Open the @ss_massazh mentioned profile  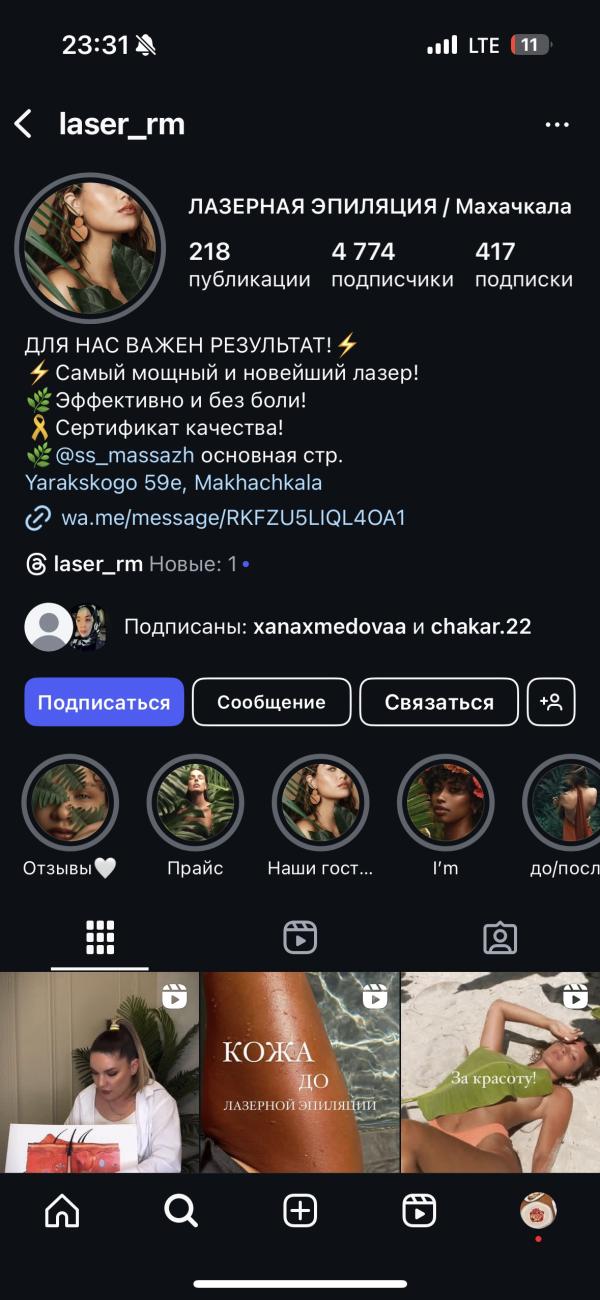pyautogui.click(x=125, y=456)
